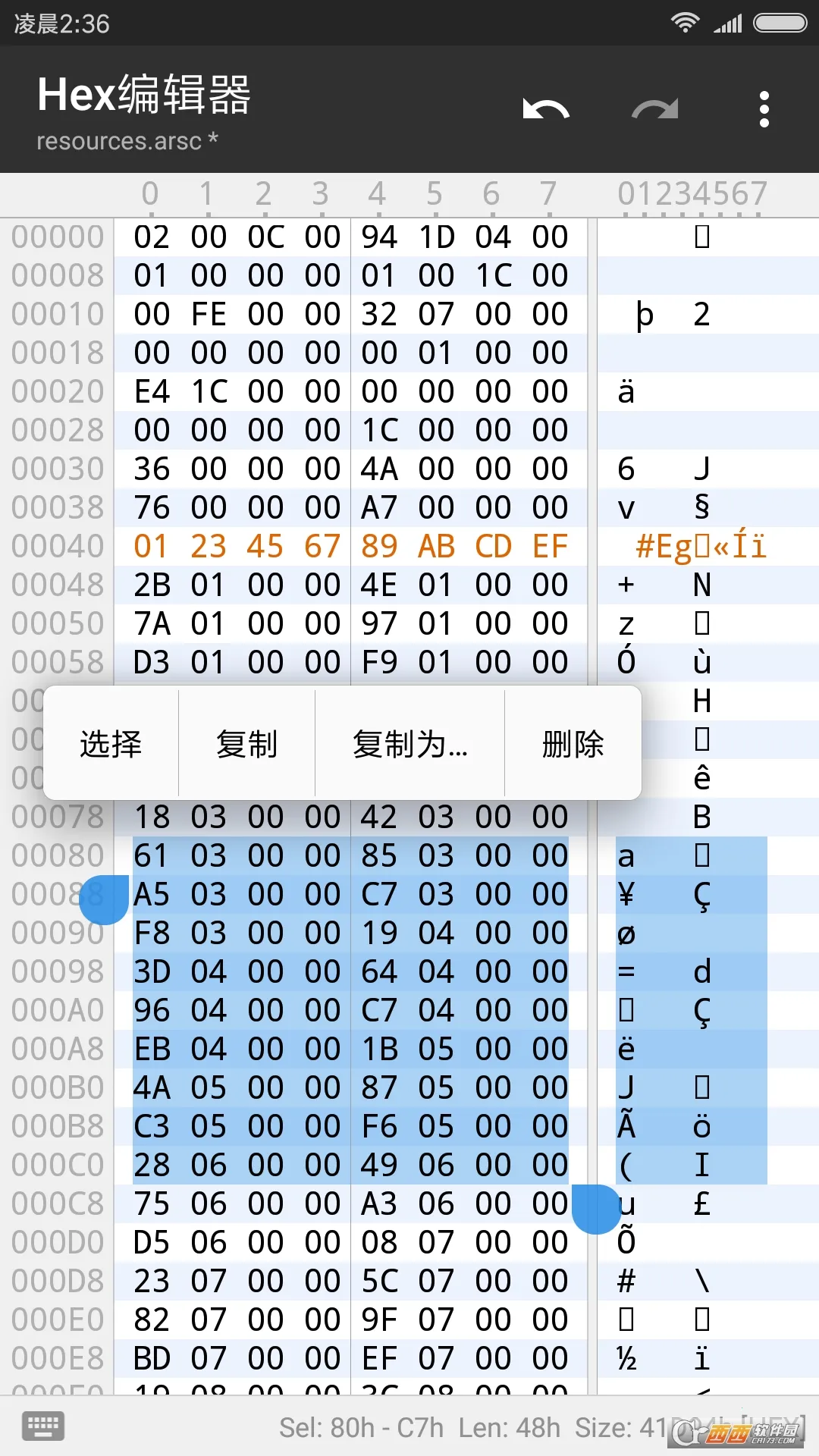Screen dimensions: 819x1456
Task: Tap the 凌晨2:36 clock in status bar
Action: click(x=61, y=23)
